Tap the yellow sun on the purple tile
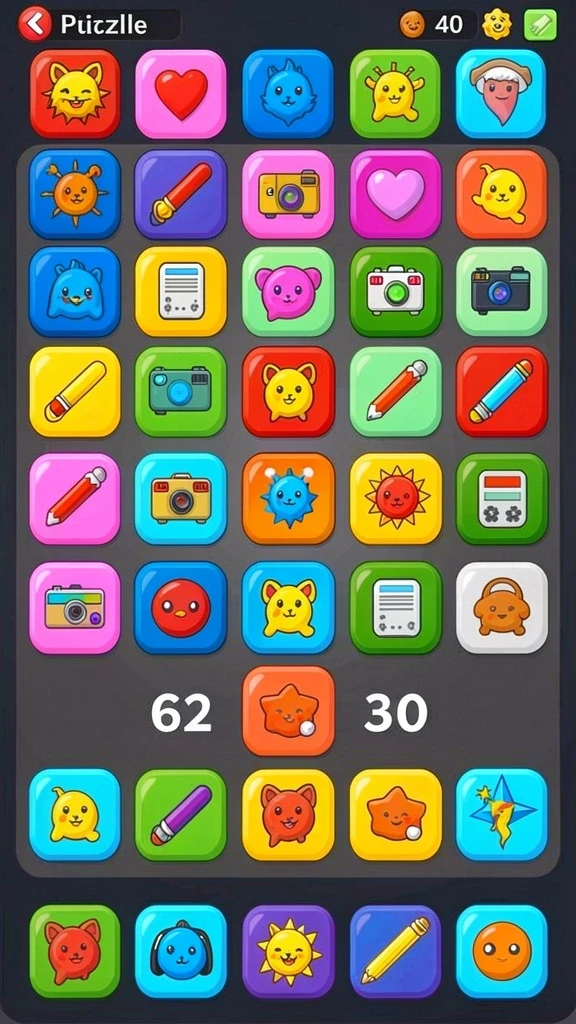Screen dimensions: 576x1024 tap(288, 951)
